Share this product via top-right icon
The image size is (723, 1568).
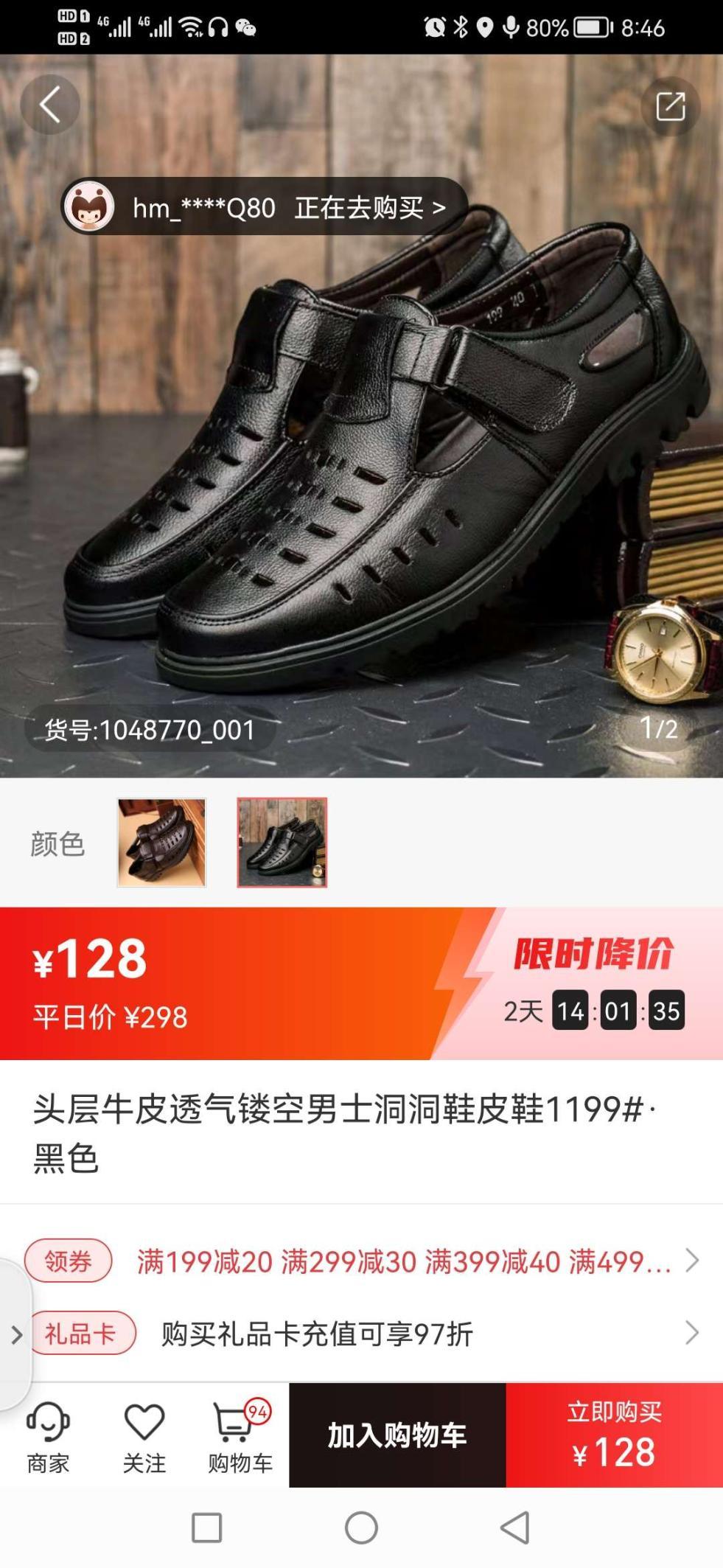click(x=670, y=106)
